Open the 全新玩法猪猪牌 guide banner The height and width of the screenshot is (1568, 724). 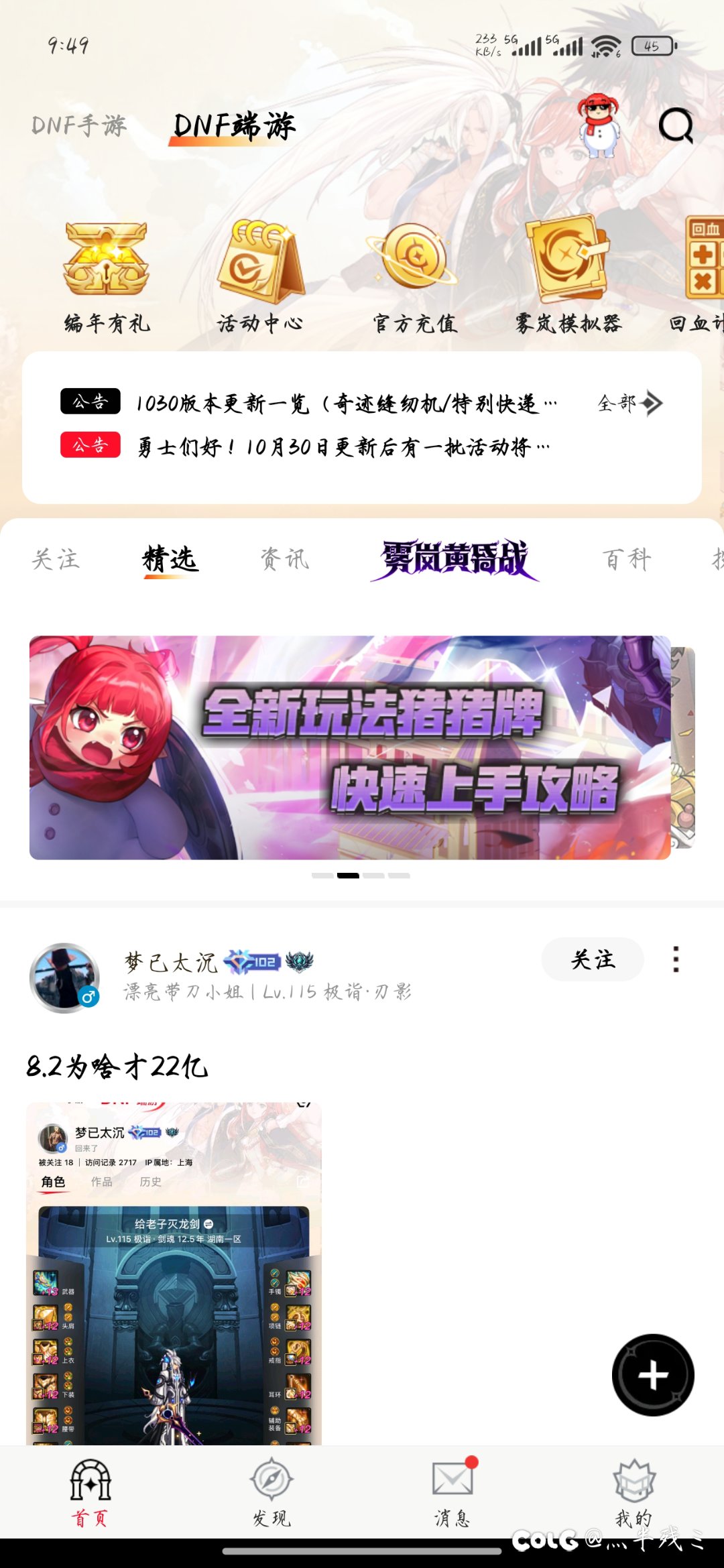[x=349, y=747]
